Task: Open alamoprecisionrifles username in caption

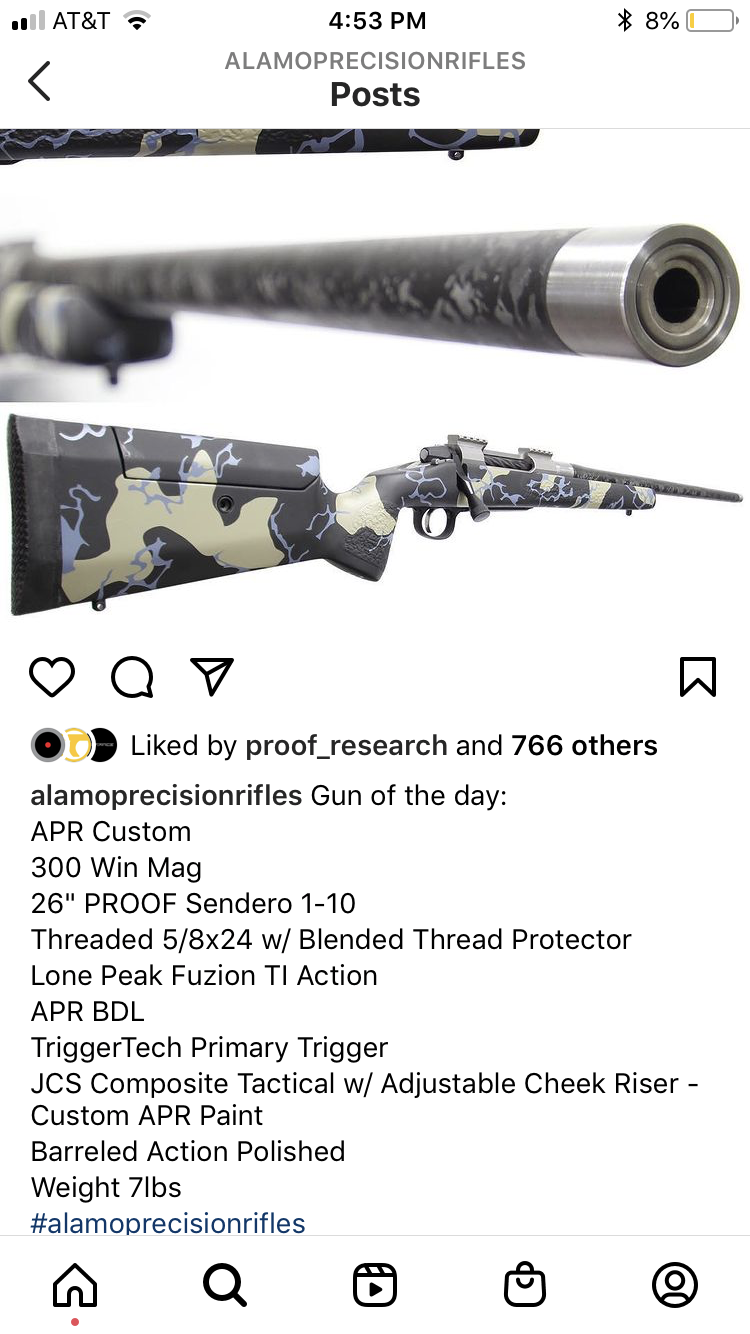Action: pos(166,796)
